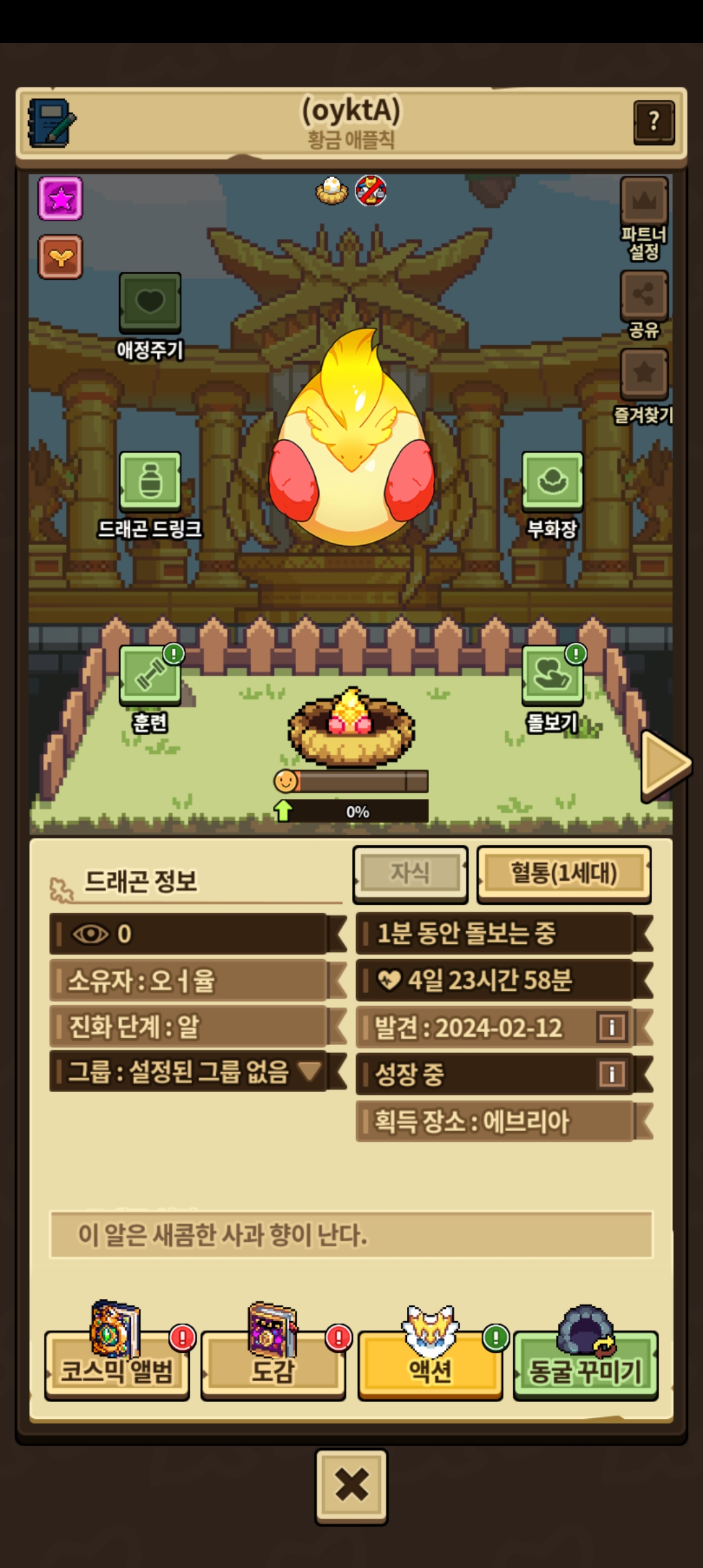Image resolution: width=703 pixels, height=1568 pixels.
Task: Share this dragon with 공유
Action: click(644, 305)
